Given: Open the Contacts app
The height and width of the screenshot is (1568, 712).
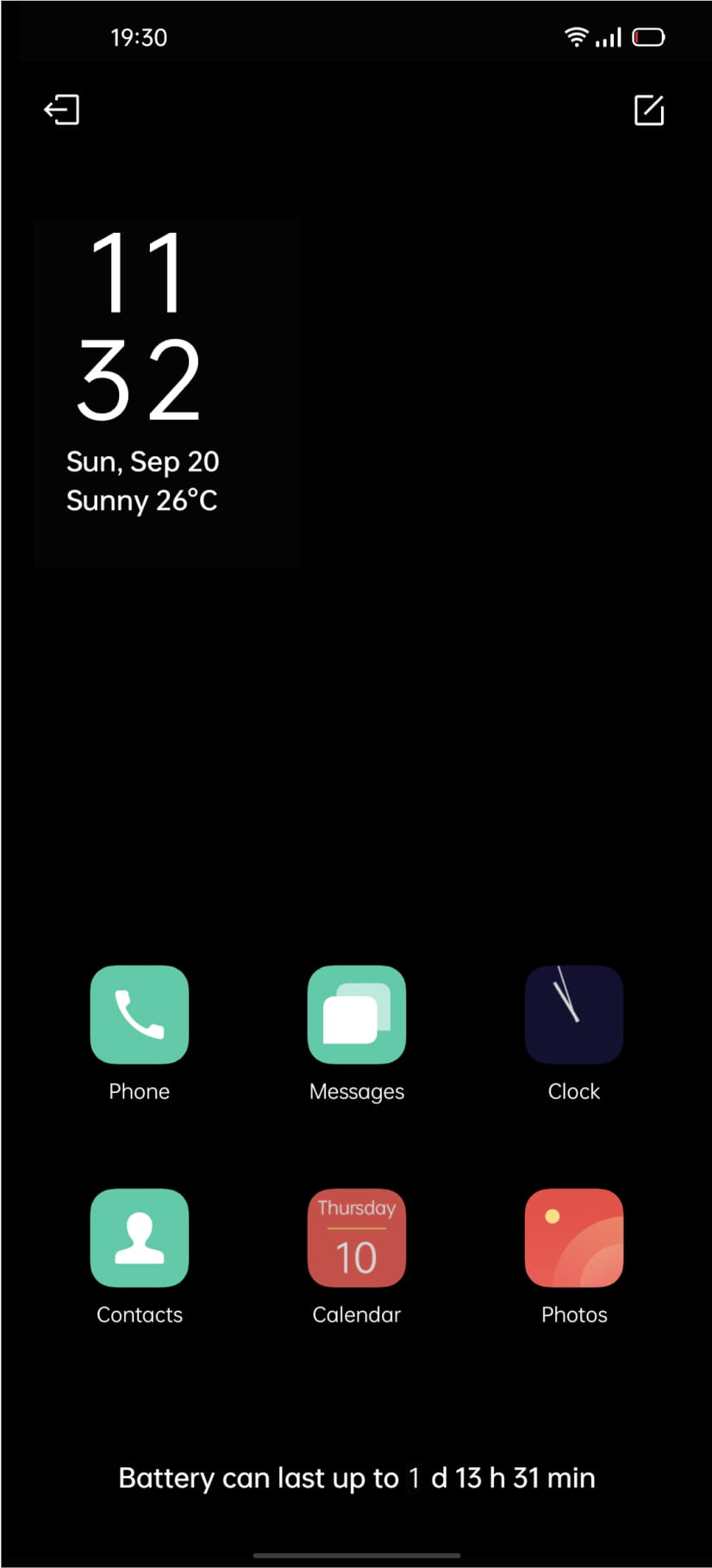Looking at the screenshot, I should (x=140, y=1238).
